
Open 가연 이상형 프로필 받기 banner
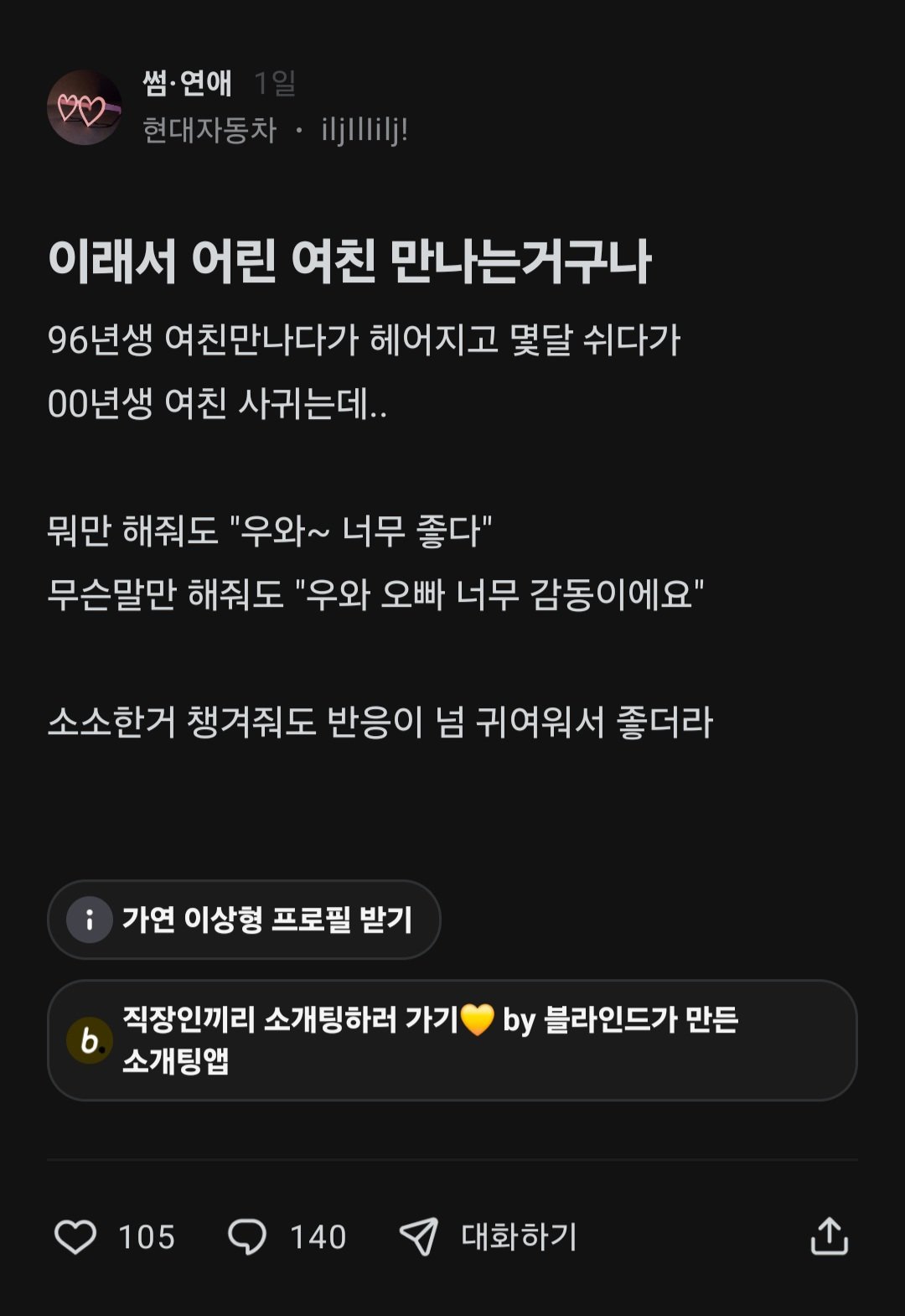coord(244,920)
